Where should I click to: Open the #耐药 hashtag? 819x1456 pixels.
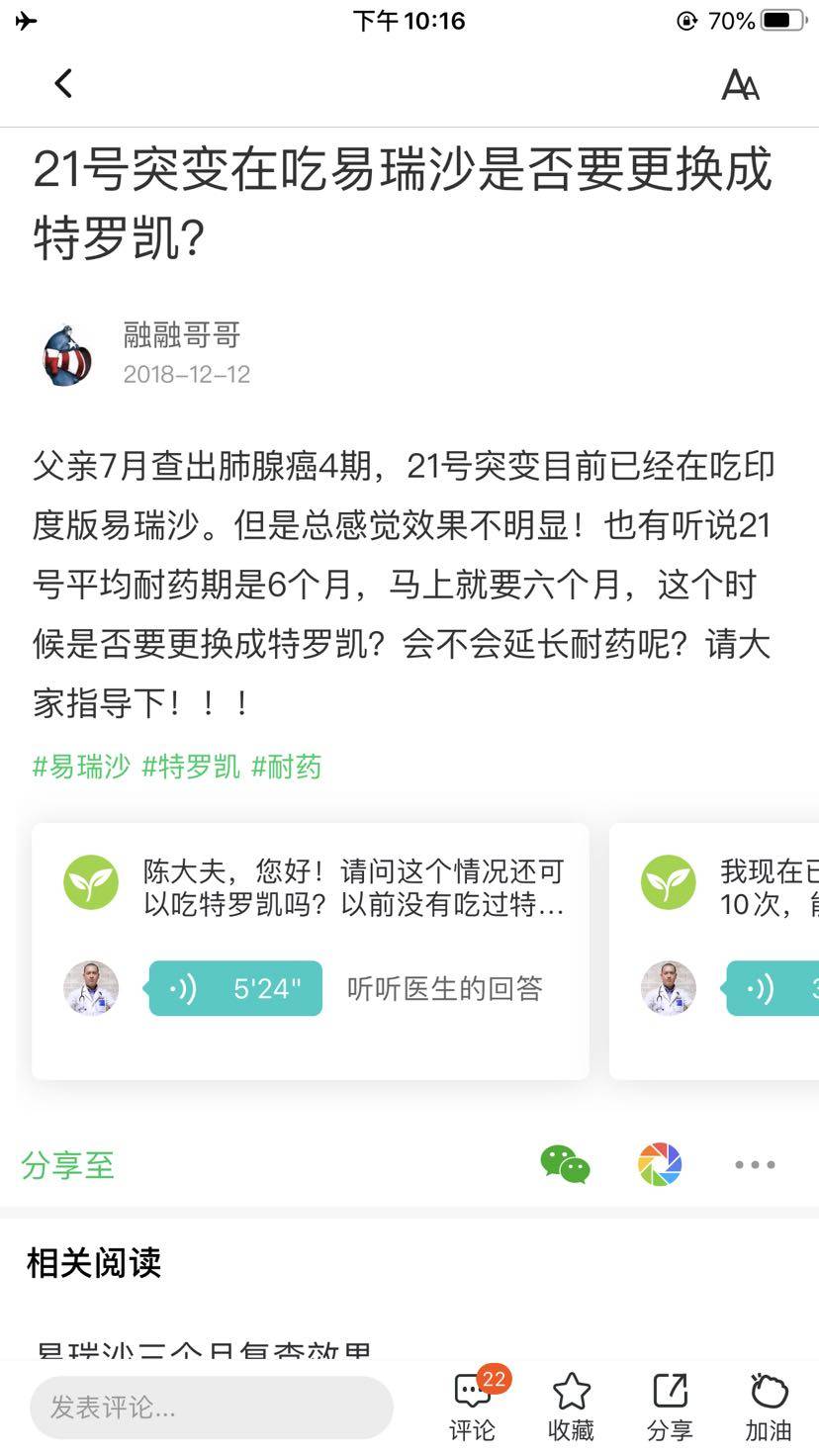pos(287,767)
